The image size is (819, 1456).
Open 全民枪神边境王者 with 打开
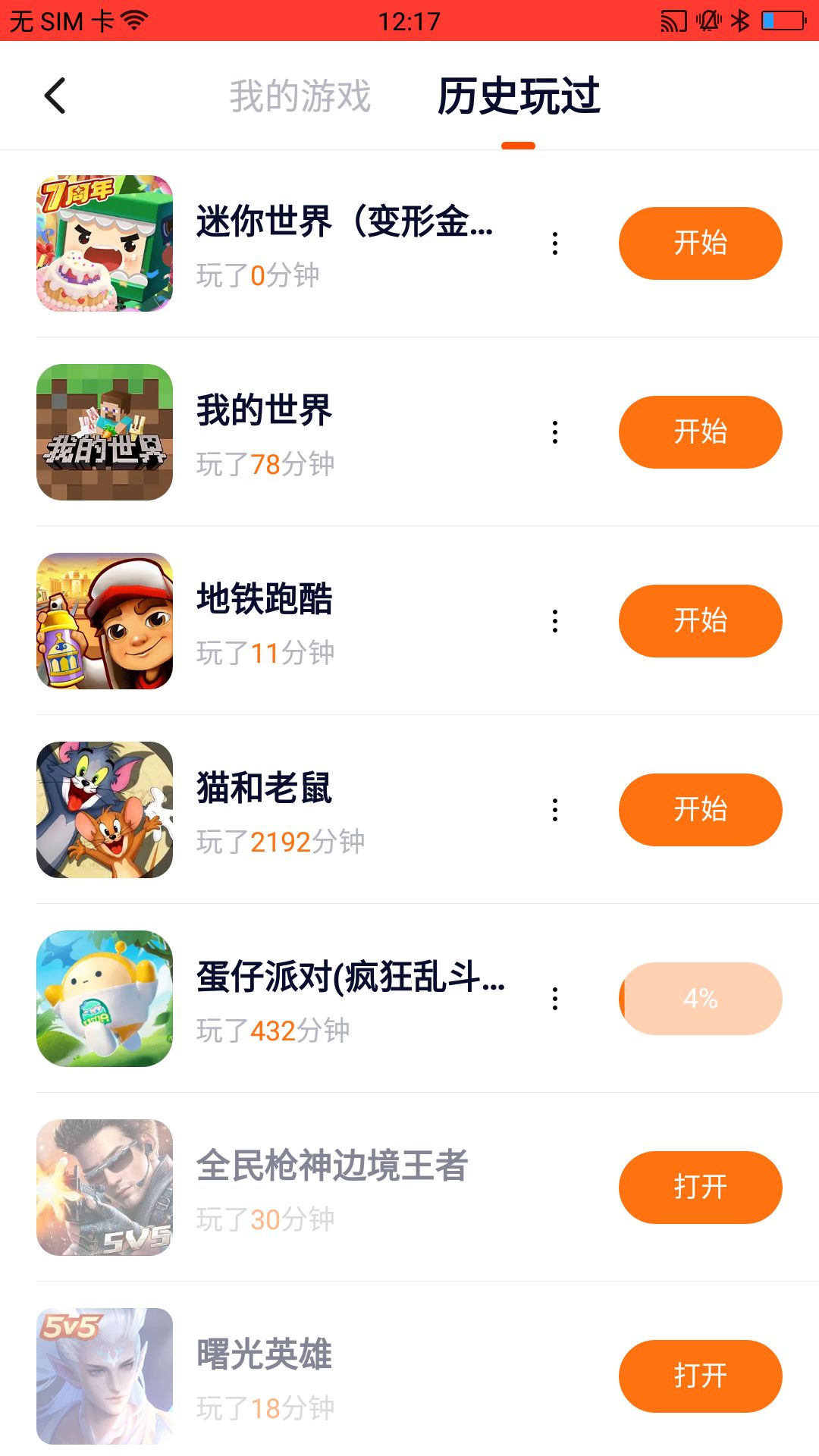tap(700, 1188)
